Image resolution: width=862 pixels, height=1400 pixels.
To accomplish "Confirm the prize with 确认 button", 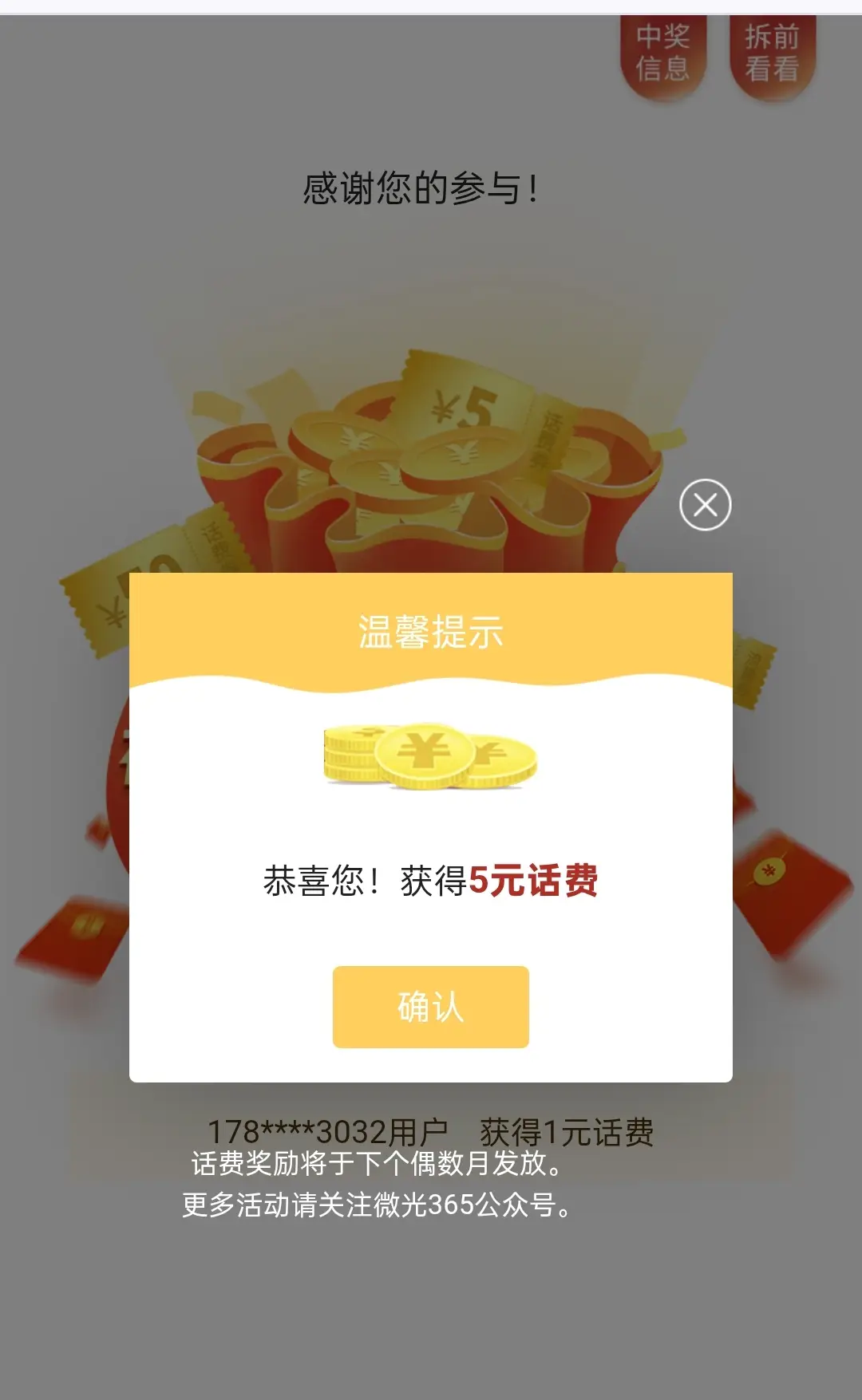I will pyautogui.click(x=430, y=1007).
